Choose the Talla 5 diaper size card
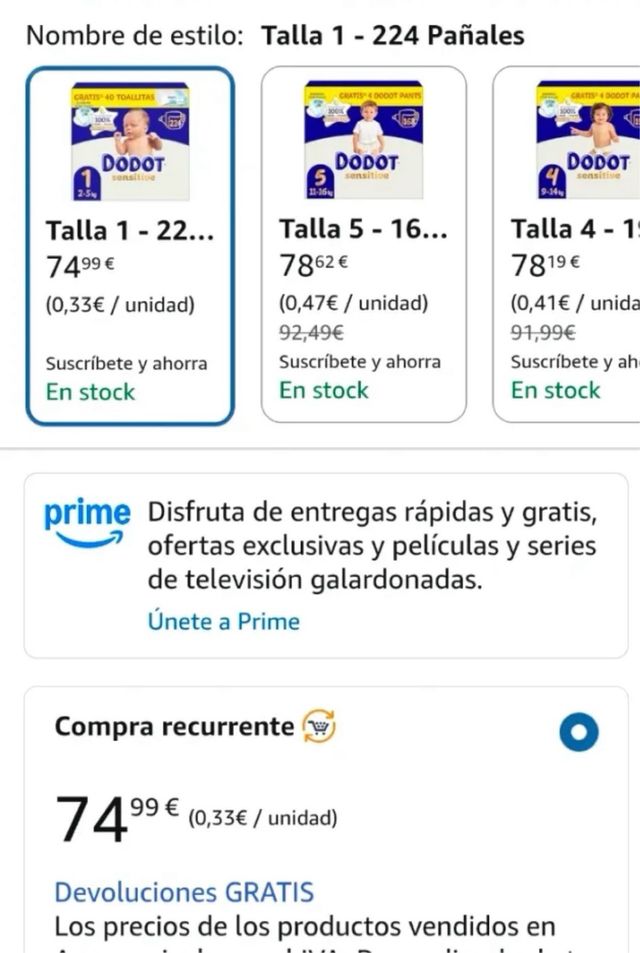This screenshot has width=640, height=953. pos(363,245)
